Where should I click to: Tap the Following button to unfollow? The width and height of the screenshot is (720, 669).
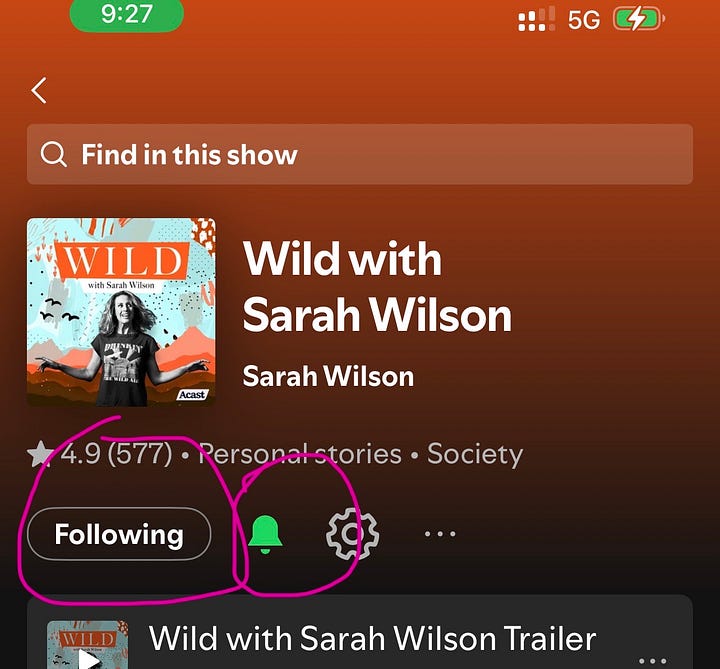pos(119,534)
